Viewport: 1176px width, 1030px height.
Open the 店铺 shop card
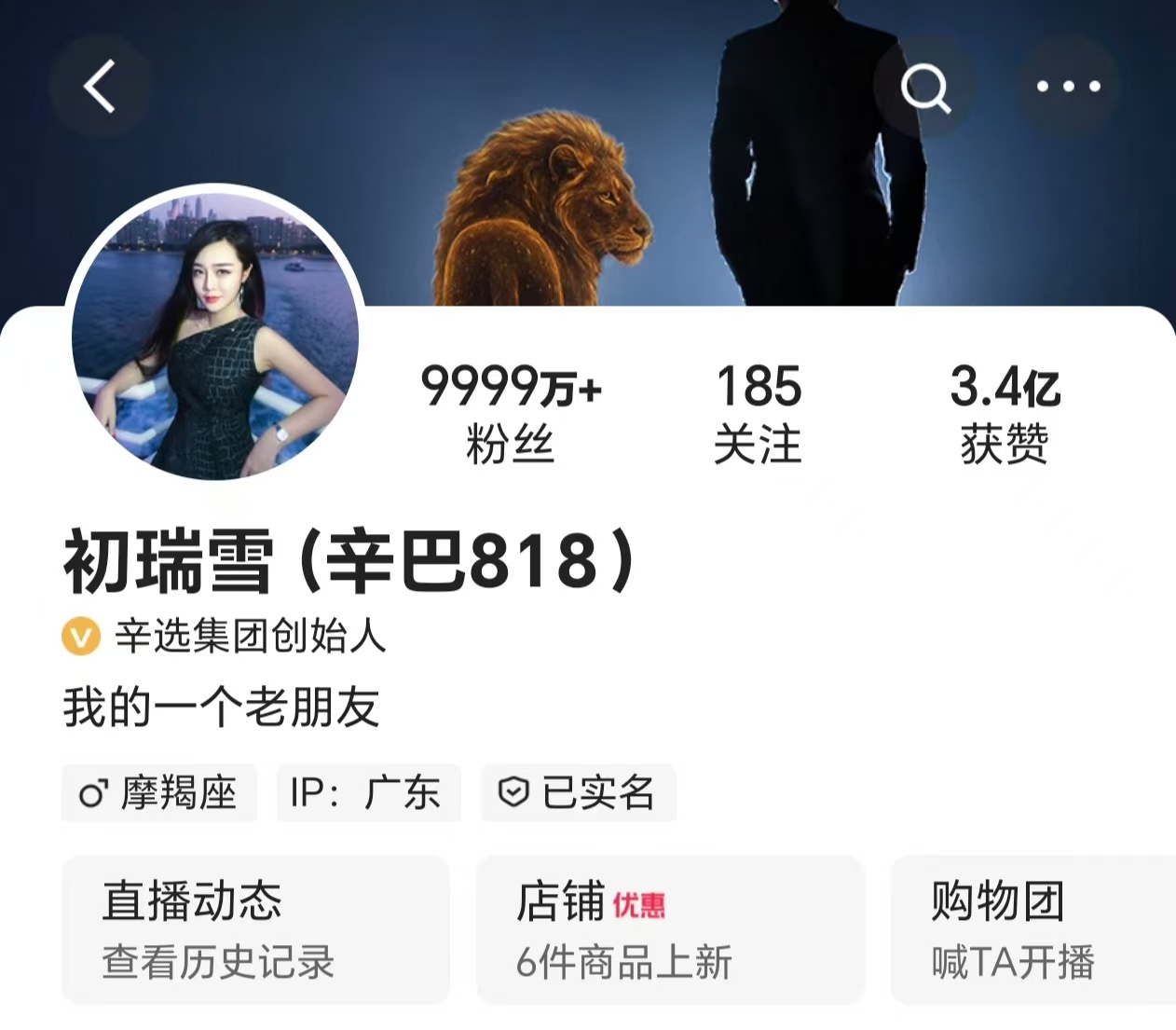669,930
